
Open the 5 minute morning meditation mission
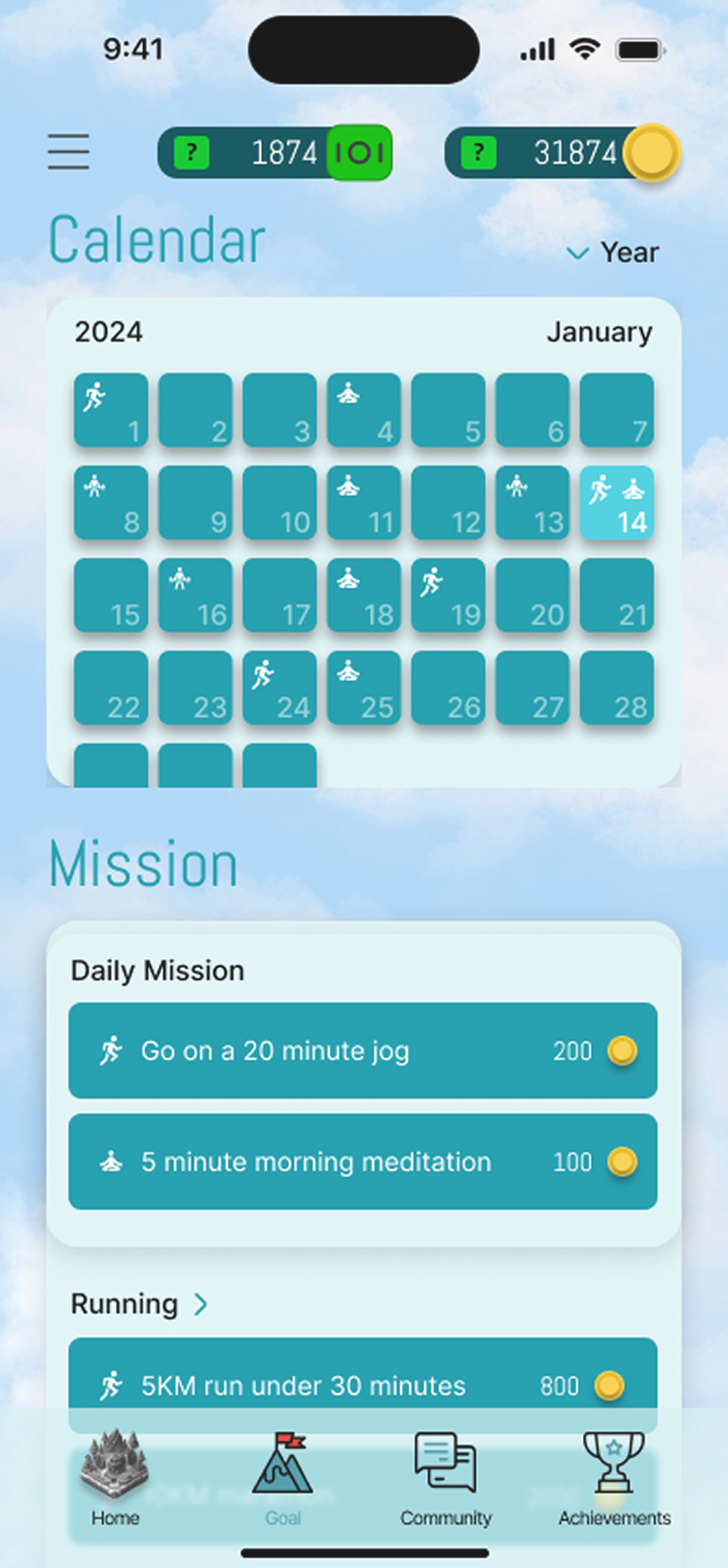click(362, 1161)
